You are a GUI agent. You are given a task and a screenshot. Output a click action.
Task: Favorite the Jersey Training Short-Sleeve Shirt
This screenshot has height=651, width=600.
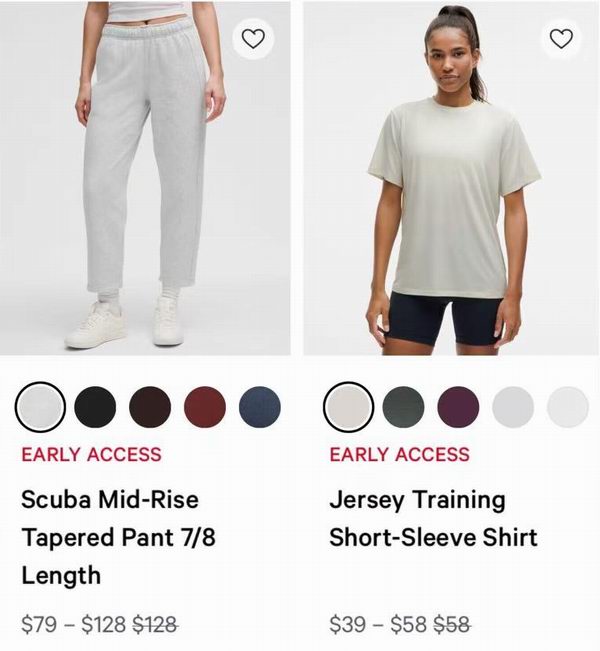tap(562, 39)
